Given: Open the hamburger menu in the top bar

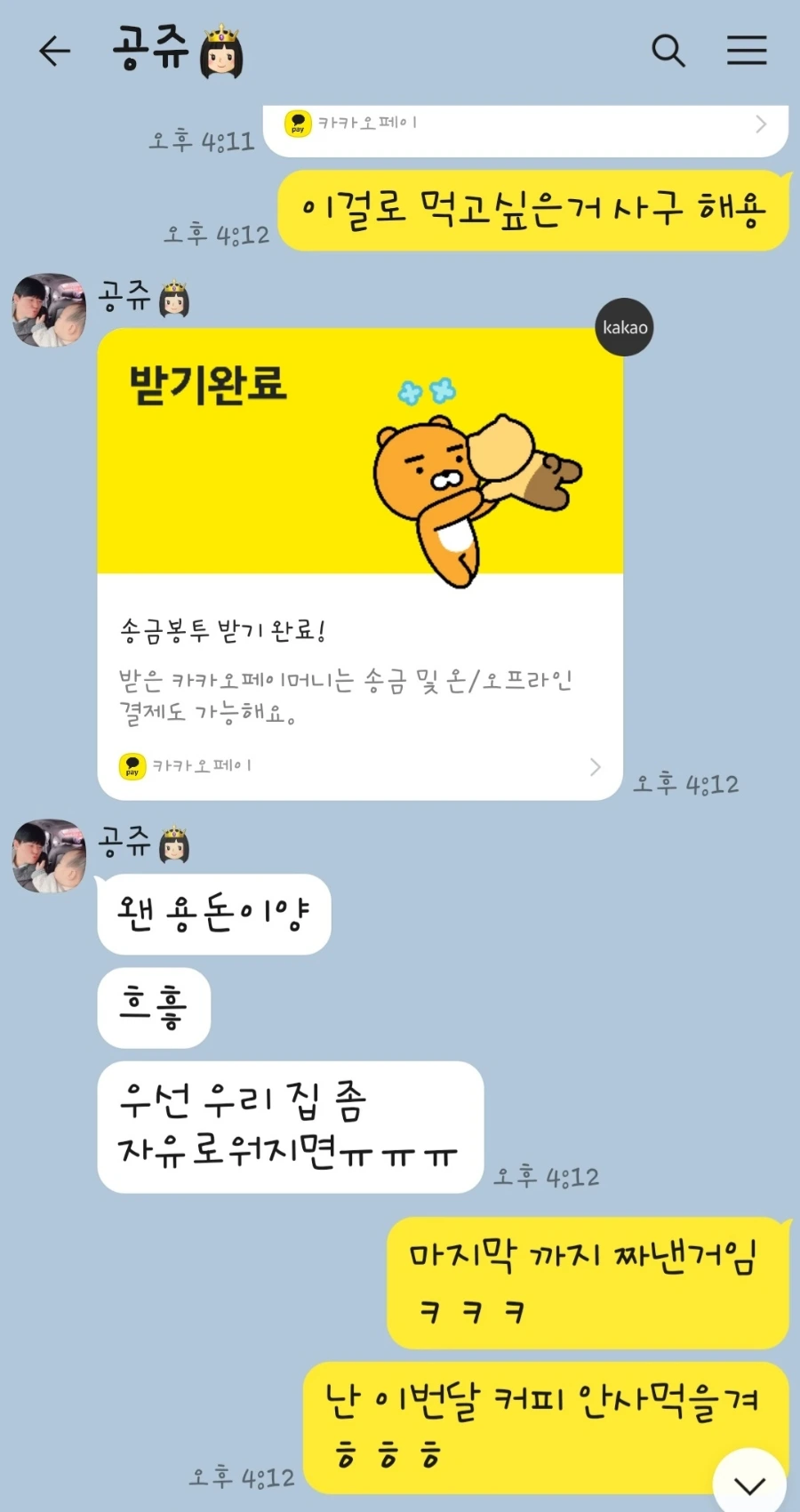Looking at the screenshot, I should tap(748, 51).
